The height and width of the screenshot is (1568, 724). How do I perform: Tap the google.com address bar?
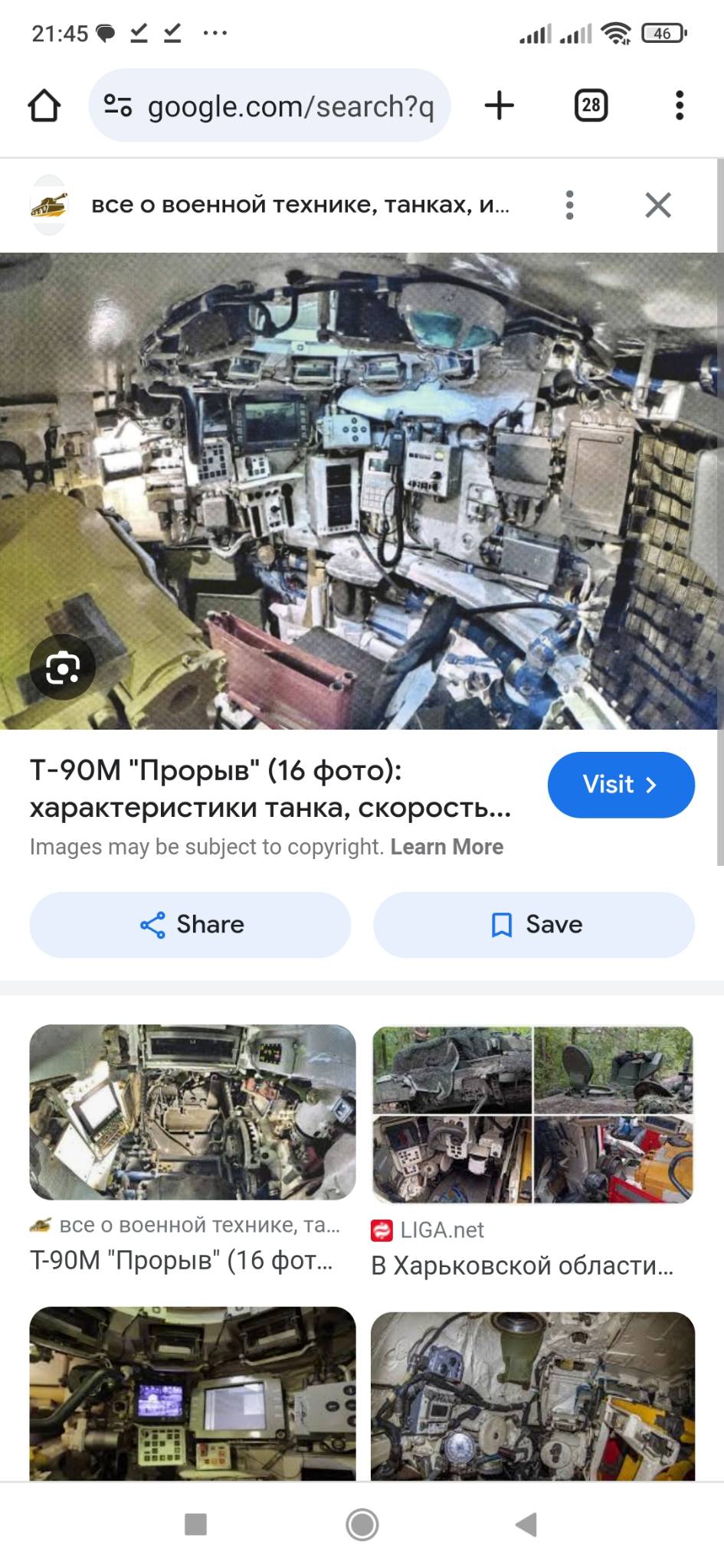269,106
